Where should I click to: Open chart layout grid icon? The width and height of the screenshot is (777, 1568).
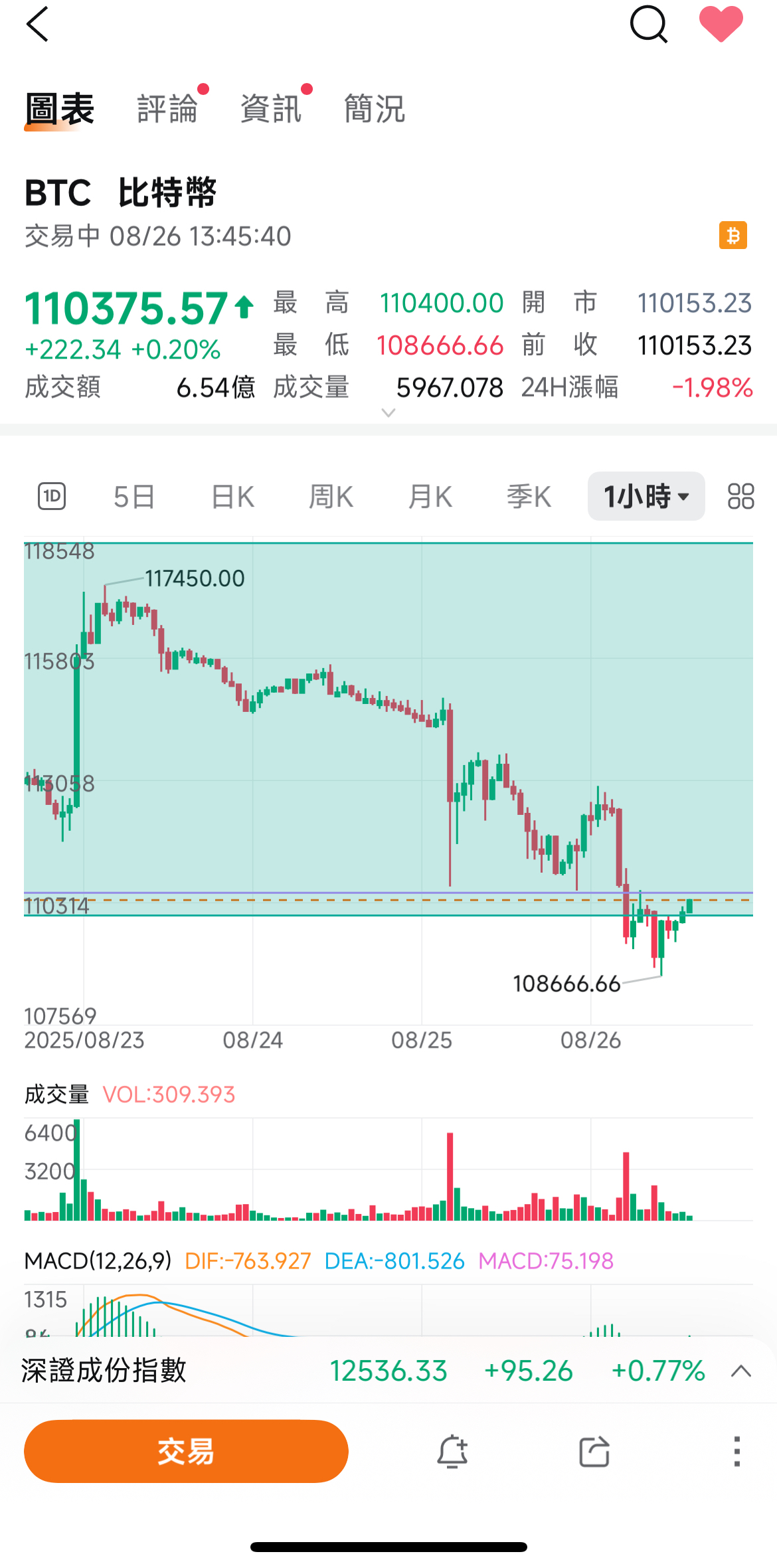tap(739, 495)
